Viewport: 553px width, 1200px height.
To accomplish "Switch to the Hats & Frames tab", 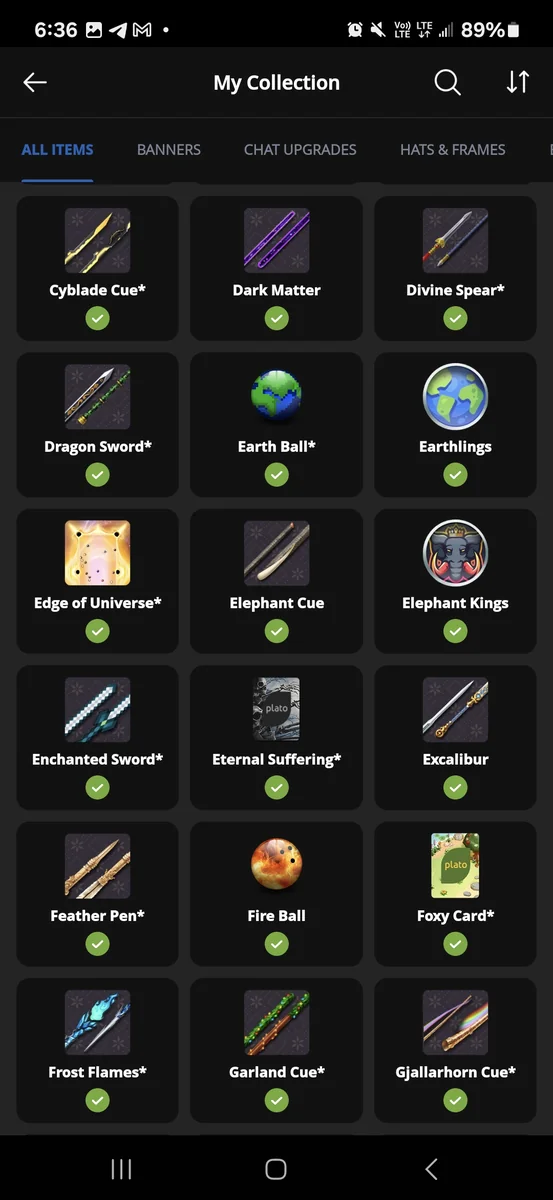I will point(453,150).
